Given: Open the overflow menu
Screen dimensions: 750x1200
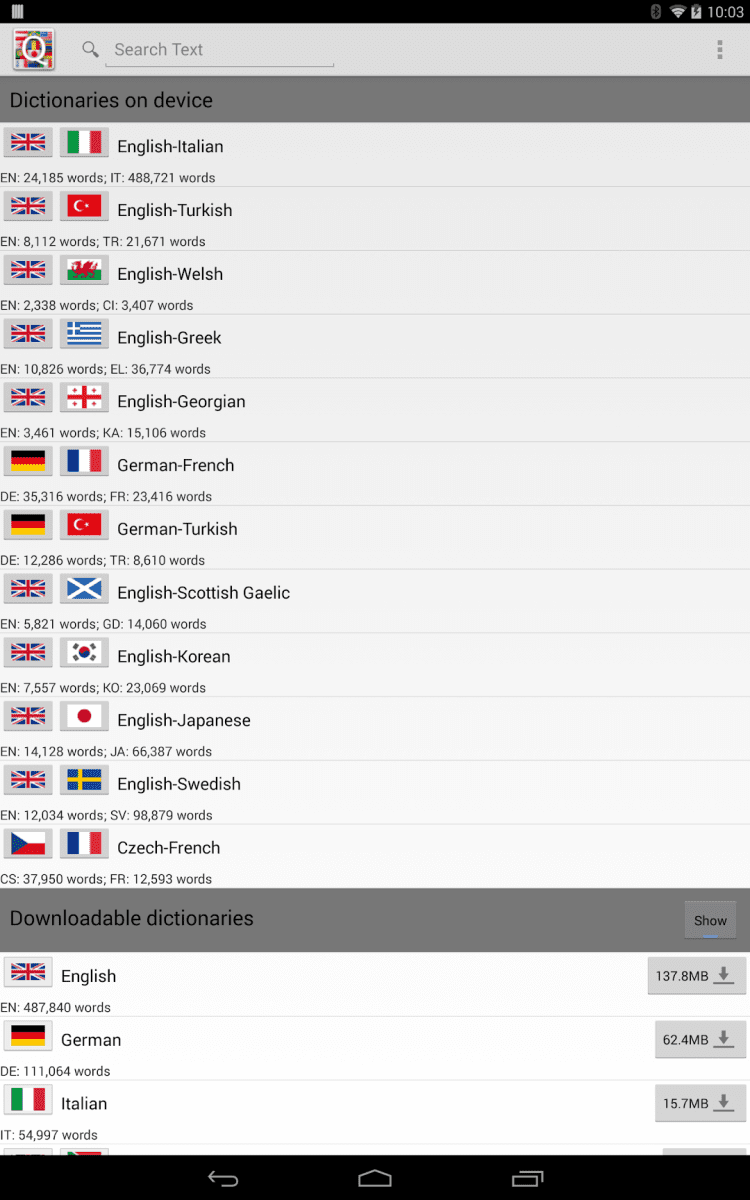Looking at the screenshot, I should [x=719, y=50].
